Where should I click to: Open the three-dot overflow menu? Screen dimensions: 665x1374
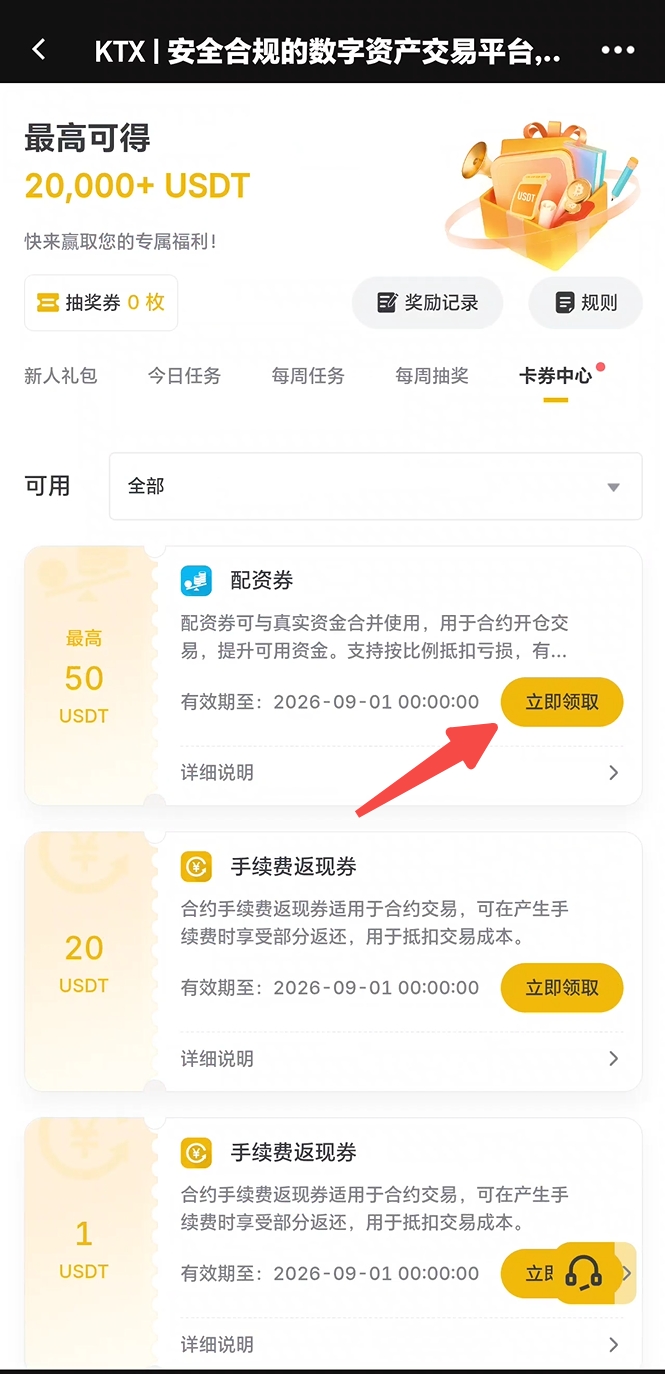tap(617, 50)
